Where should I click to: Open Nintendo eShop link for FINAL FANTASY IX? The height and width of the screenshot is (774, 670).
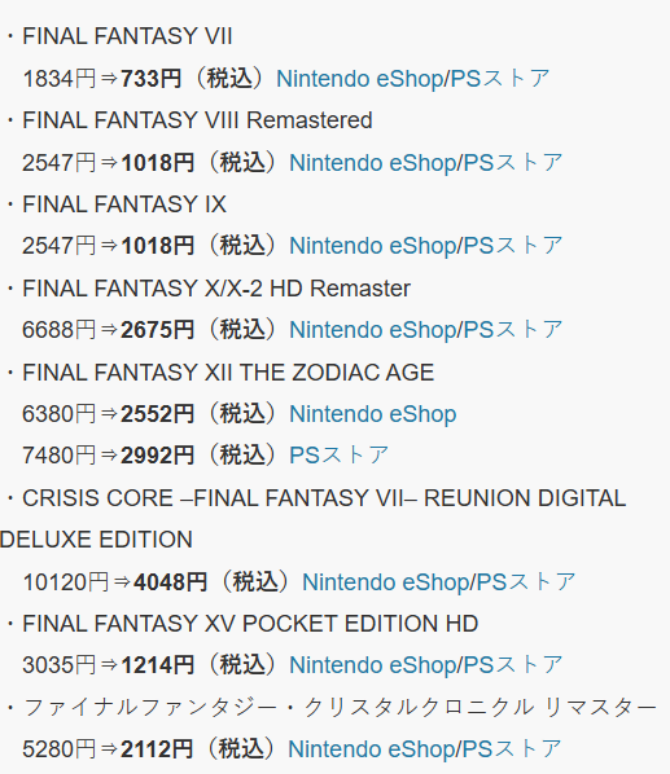click(372, 245)
